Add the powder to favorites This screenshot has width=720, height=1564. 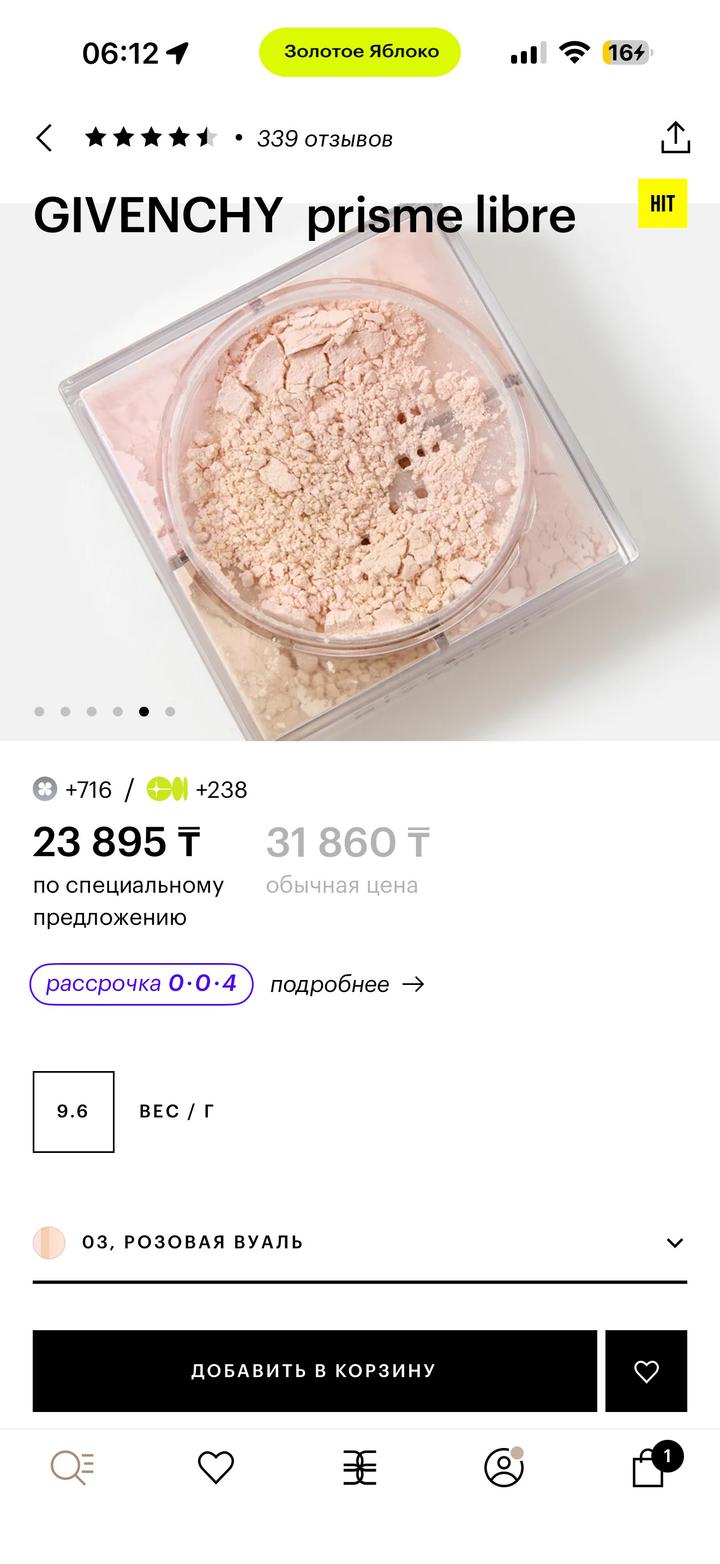[646, 1371]
